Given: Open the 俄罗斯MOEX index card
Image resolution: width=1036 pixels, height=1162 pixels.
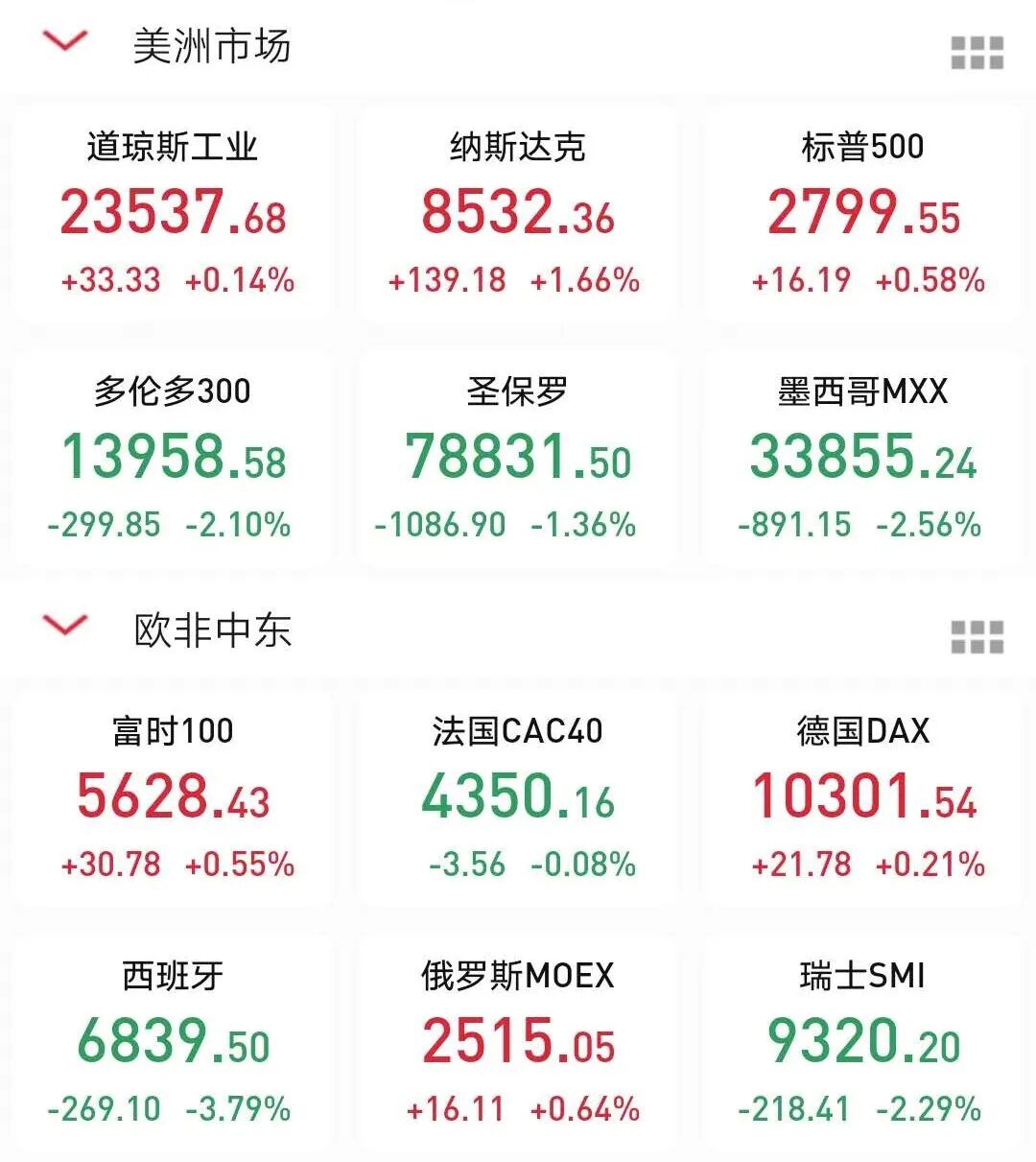Looking at the screenshot, I should point(518,1042).
